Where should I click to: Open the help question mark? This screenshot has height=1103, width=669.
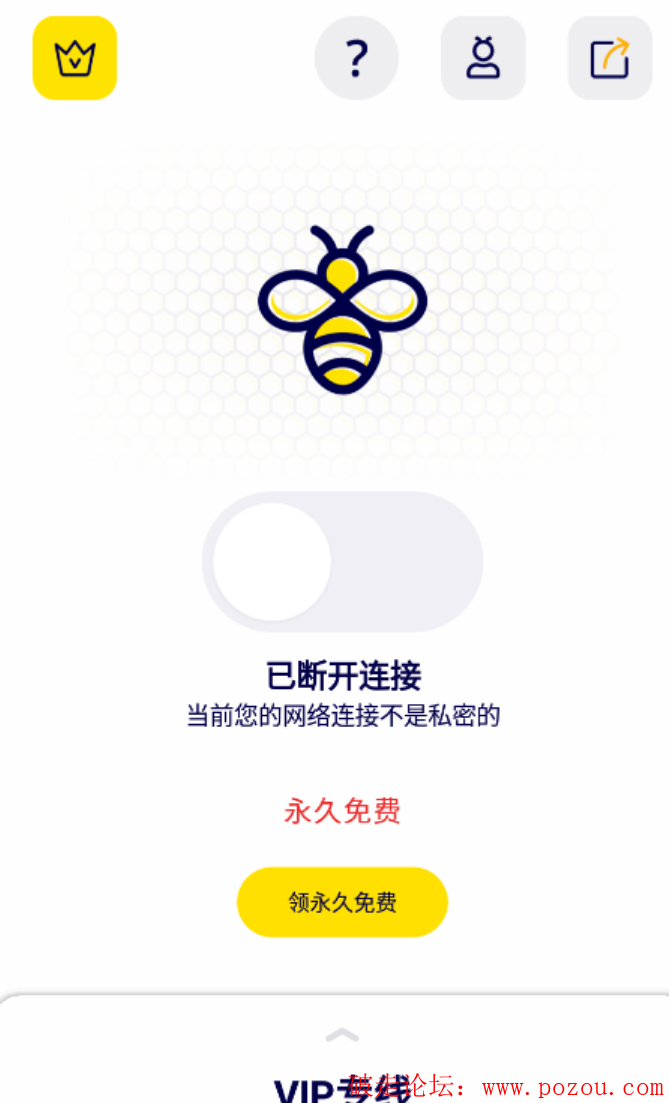pos(356,58)
